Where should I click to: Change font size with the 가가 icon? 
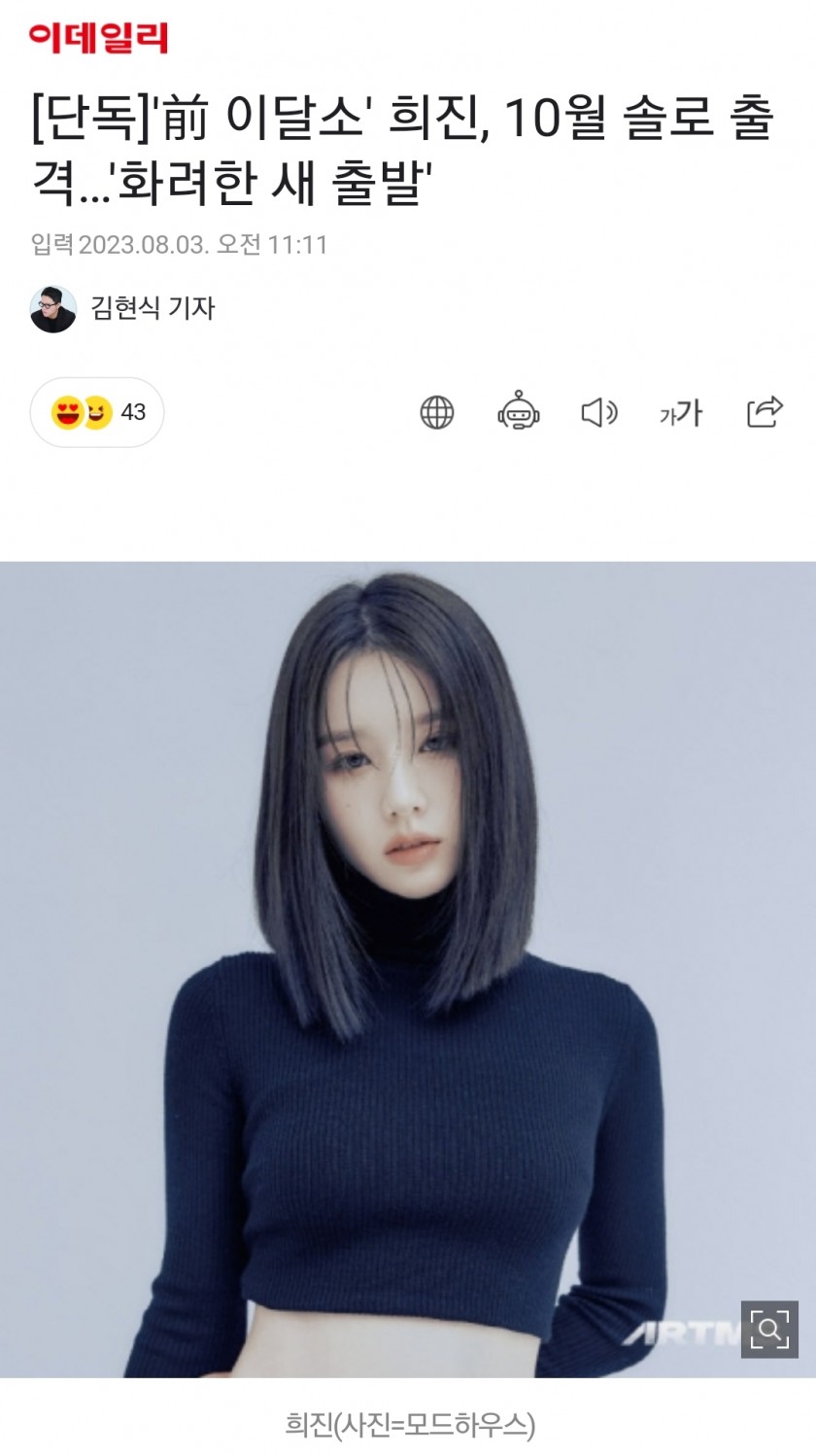(681, 413)
